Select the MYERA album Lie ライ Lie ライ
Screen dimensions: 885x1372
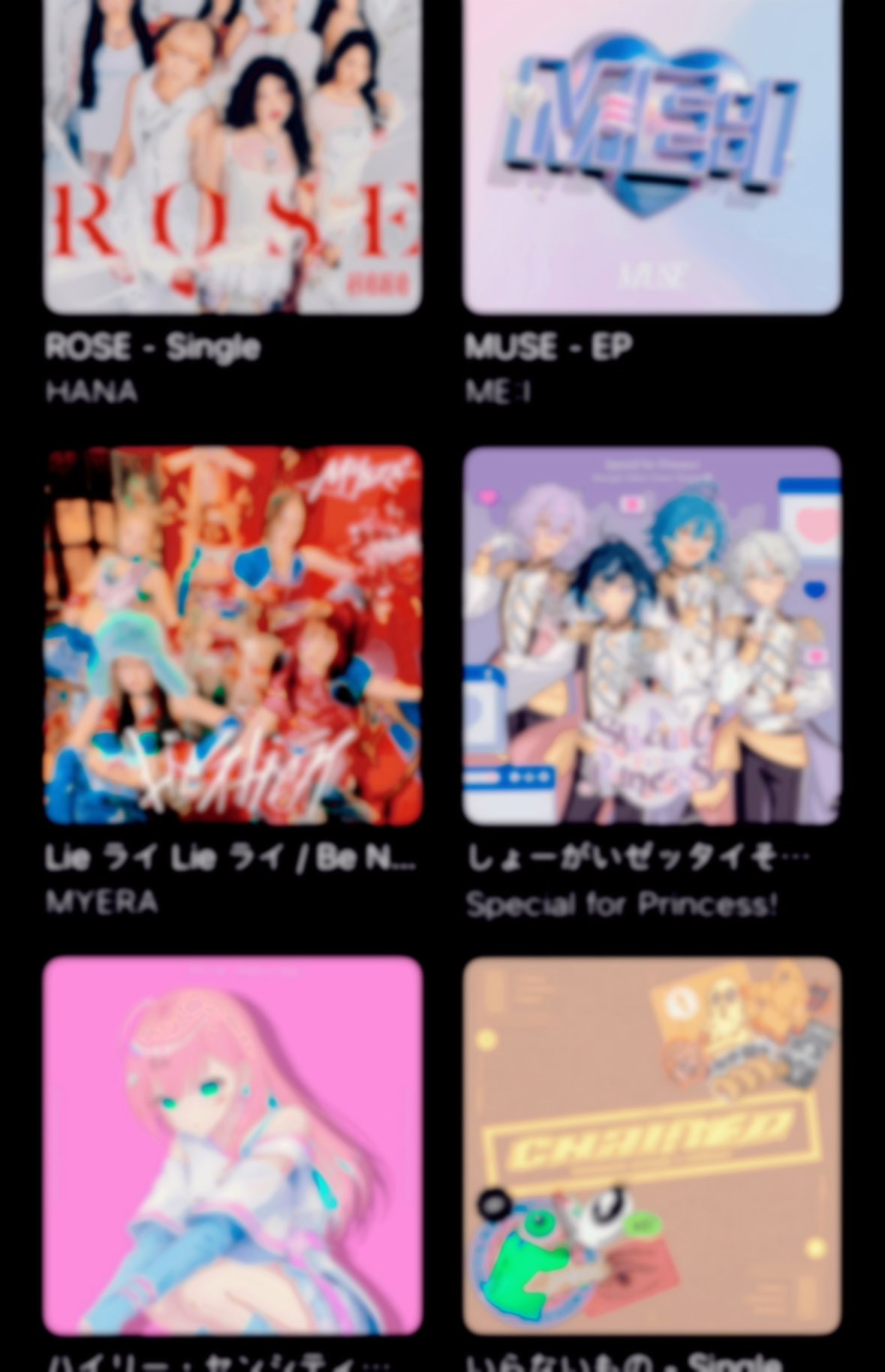tap(233, 635)
